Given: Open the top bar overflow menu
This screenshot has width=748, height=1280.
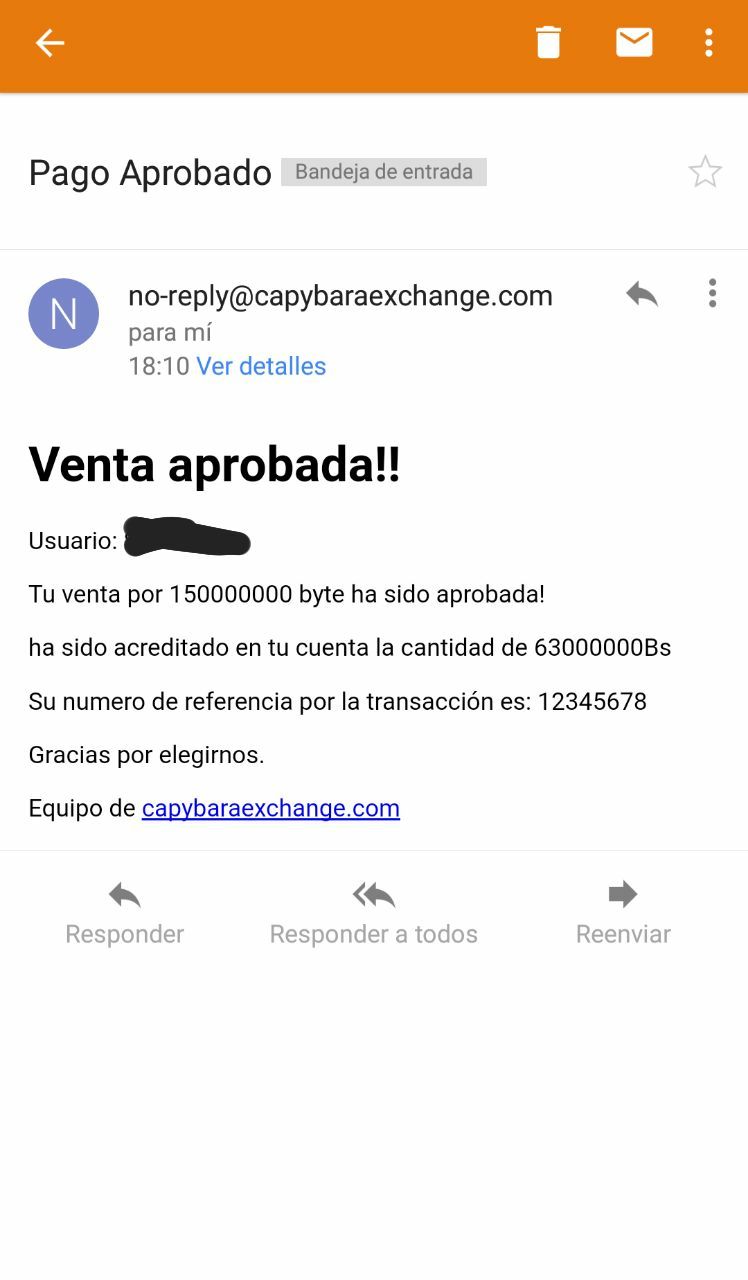Looking at the screenshot, I should [x=708, y=42].
